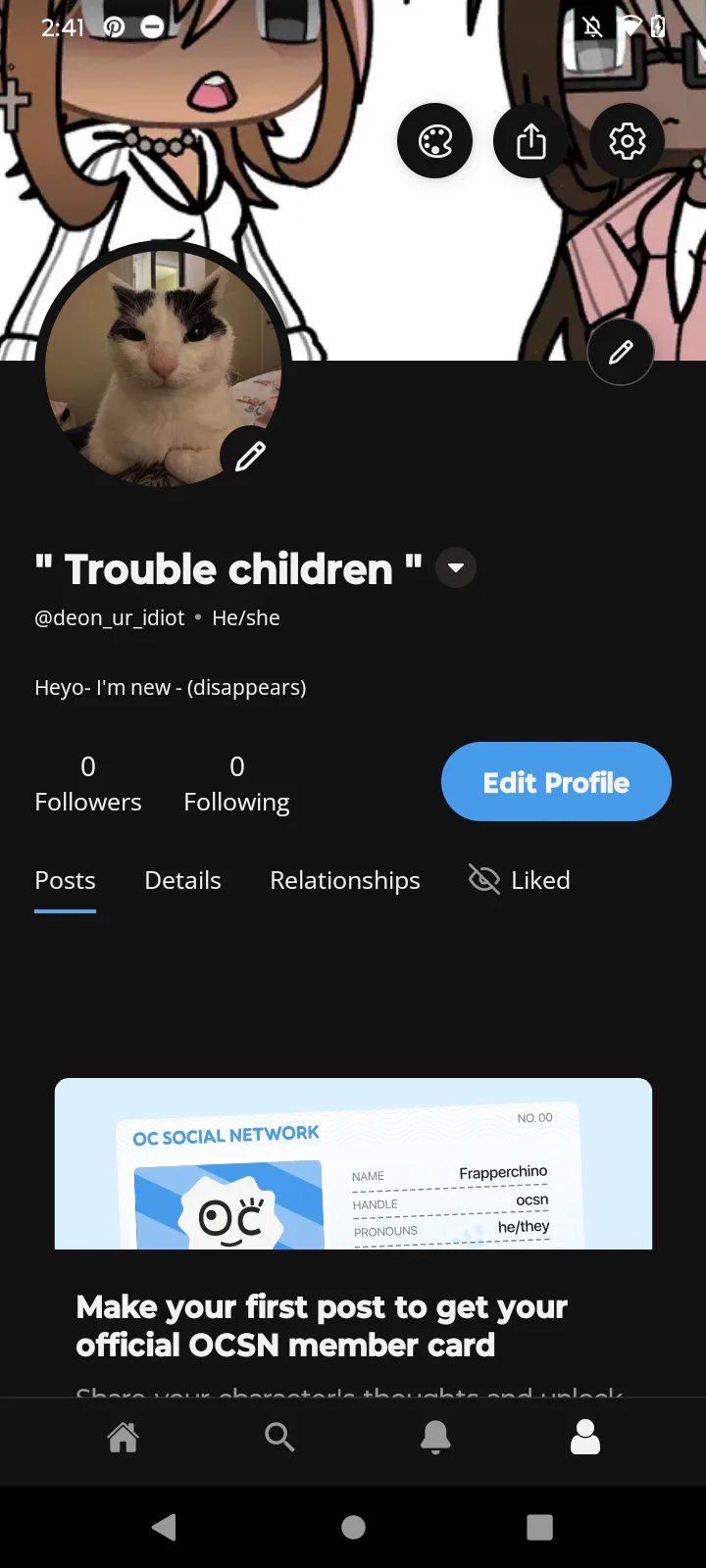Screen dimensions: 706x1568
Task: View the Following list
Action: [x=236, y=784]
